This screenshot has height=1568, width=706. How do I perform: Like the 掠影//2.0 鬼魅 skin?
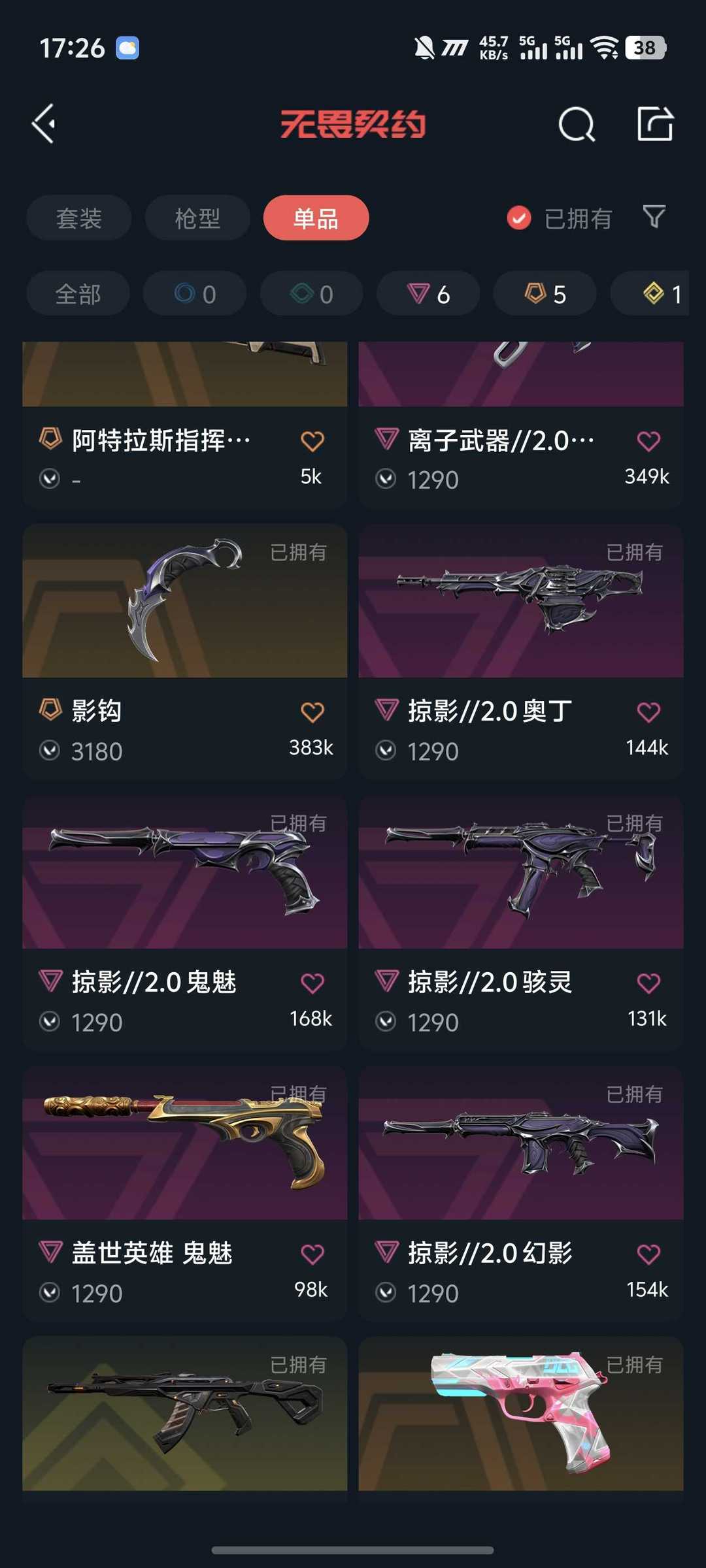(312, 983)
